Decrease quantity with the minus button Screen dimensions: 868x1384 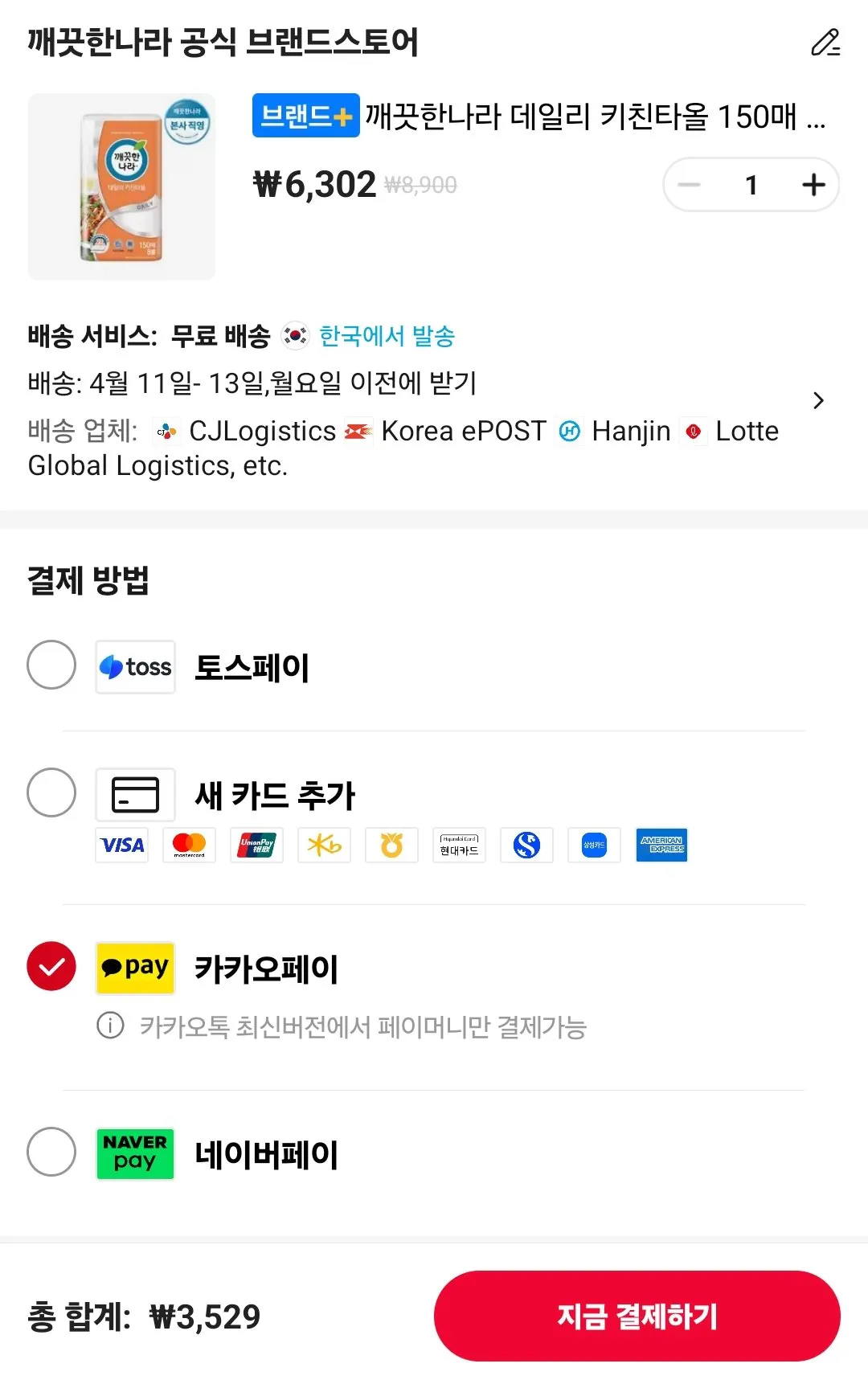[x=690, y=184]
